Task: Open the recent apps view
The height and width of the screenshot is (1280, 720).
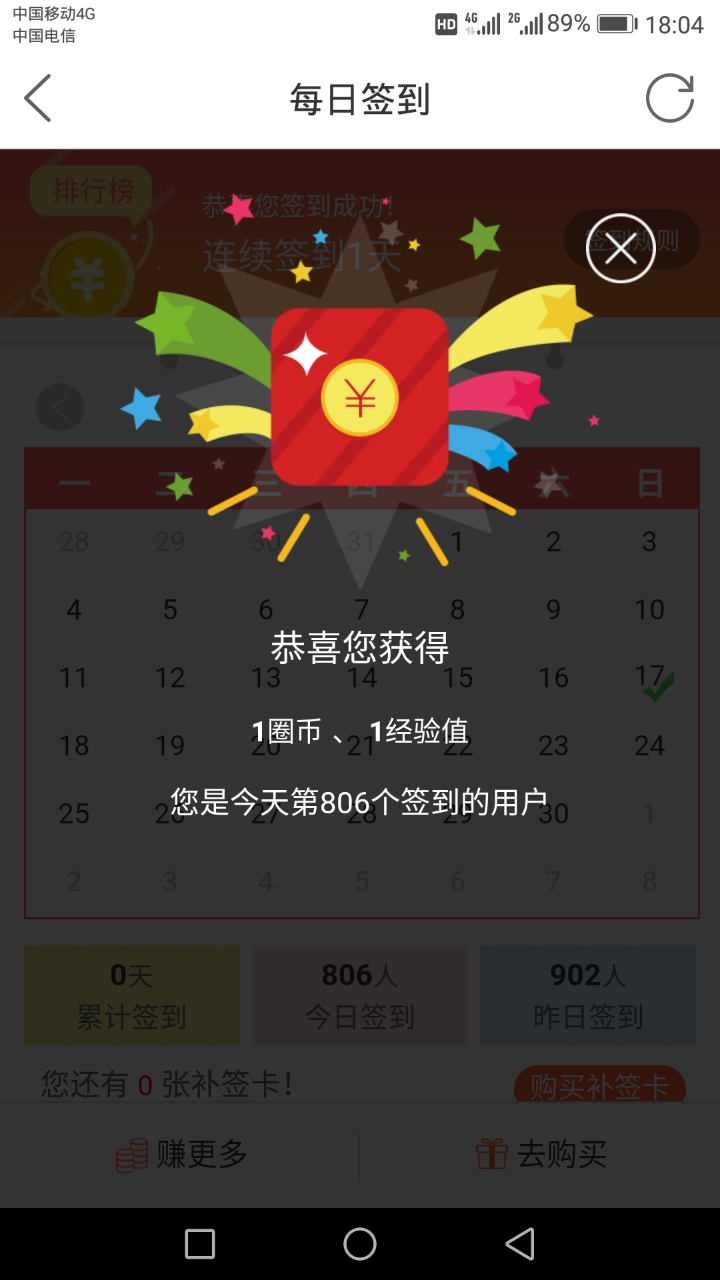Action: pyautogui.click(x=200, y=1244)
